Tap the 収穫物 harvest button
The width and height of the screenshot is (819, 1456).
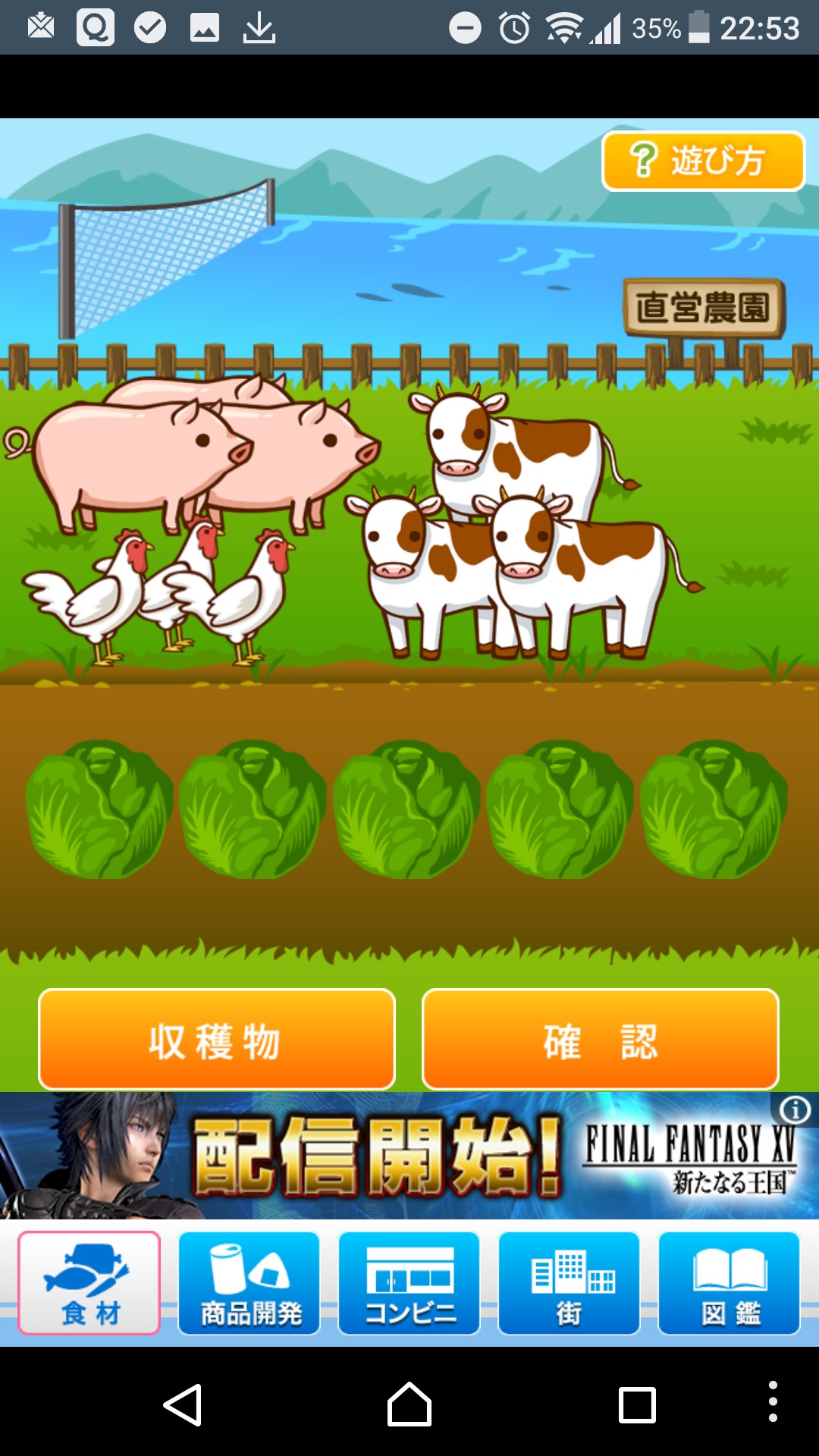coord(217,1039)
